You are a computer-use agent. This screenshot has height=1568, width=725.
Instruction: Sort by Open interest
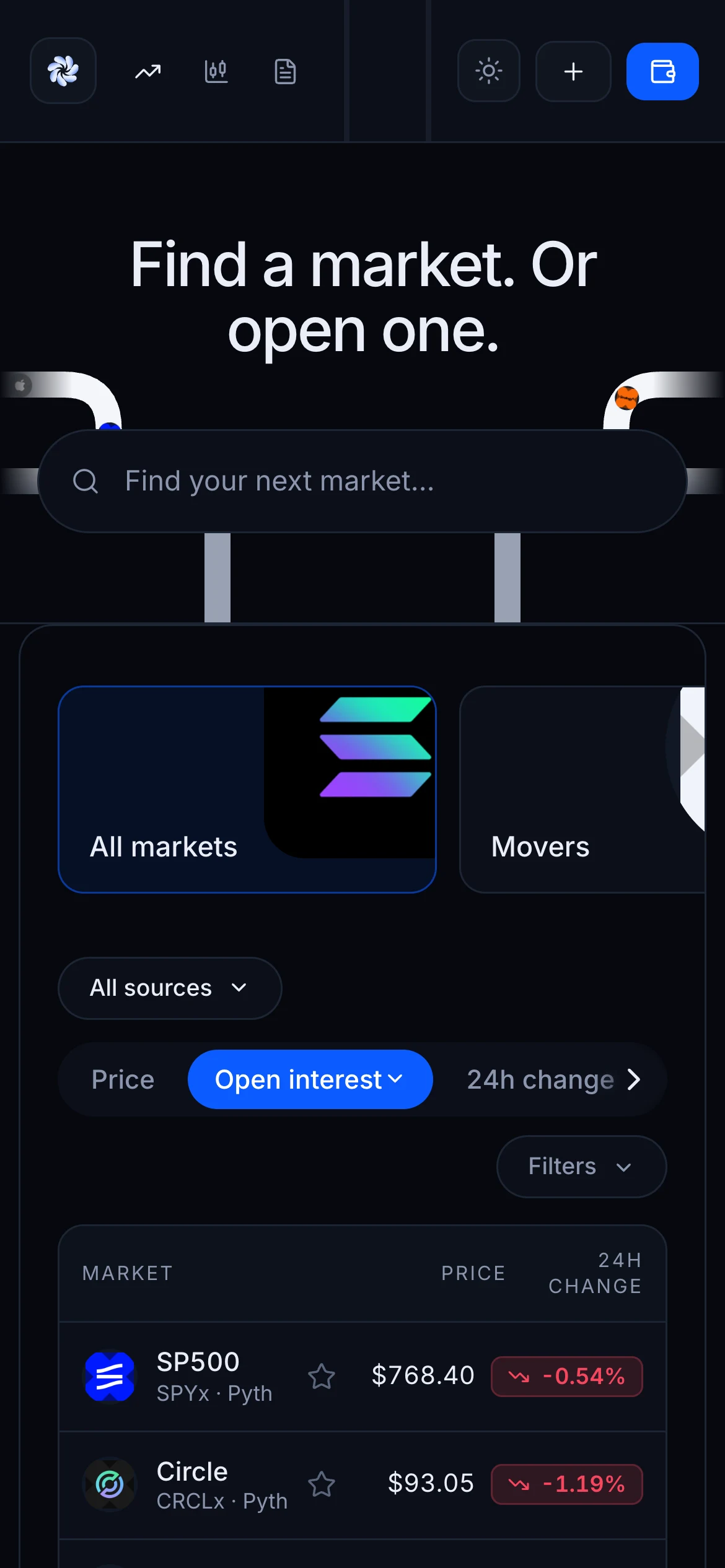(x=310, y=1079)
